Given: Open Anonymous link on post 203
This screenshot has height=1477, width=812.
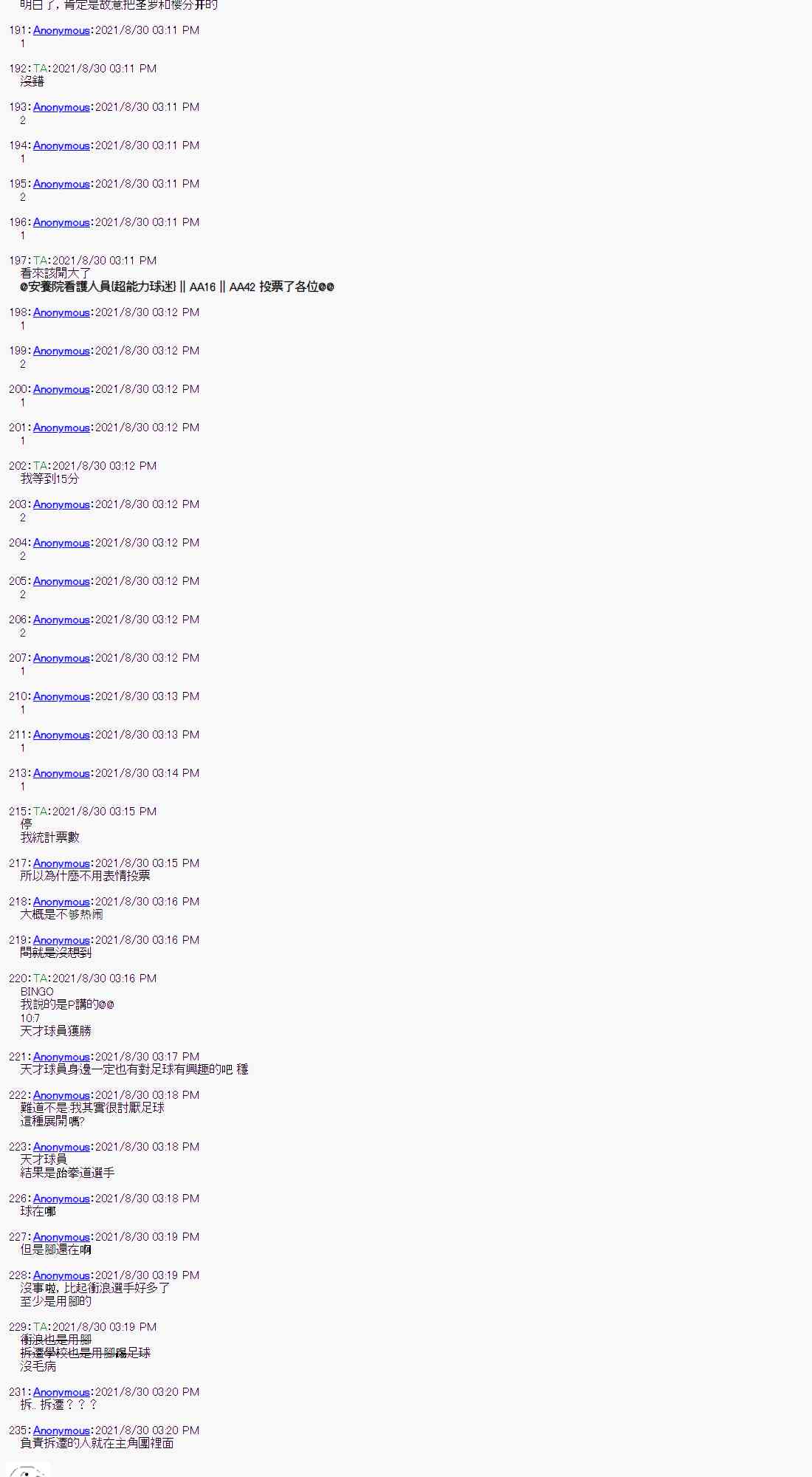Looking at the screenshot, I should [x=61, y=504].
